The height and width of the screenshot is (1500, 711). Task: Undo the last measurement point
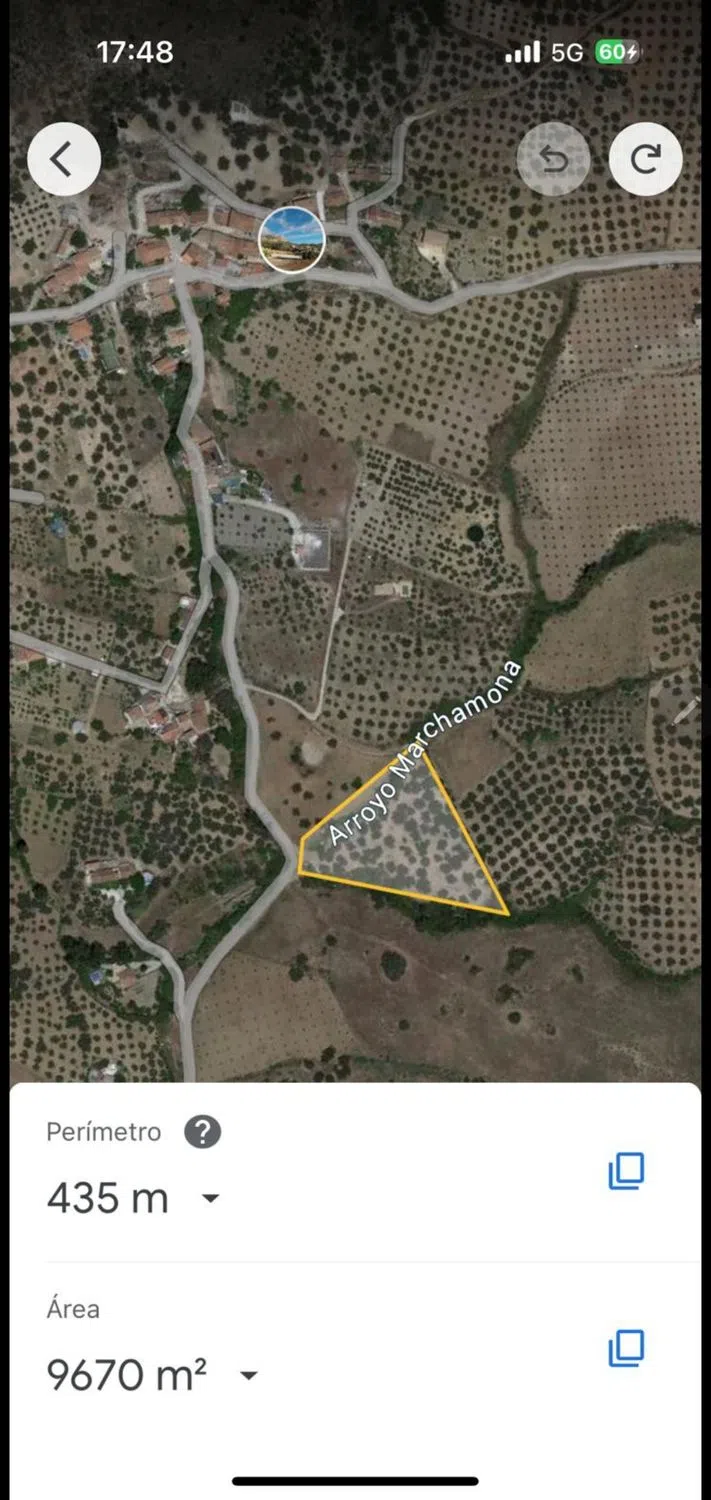[x=553, y=159]
